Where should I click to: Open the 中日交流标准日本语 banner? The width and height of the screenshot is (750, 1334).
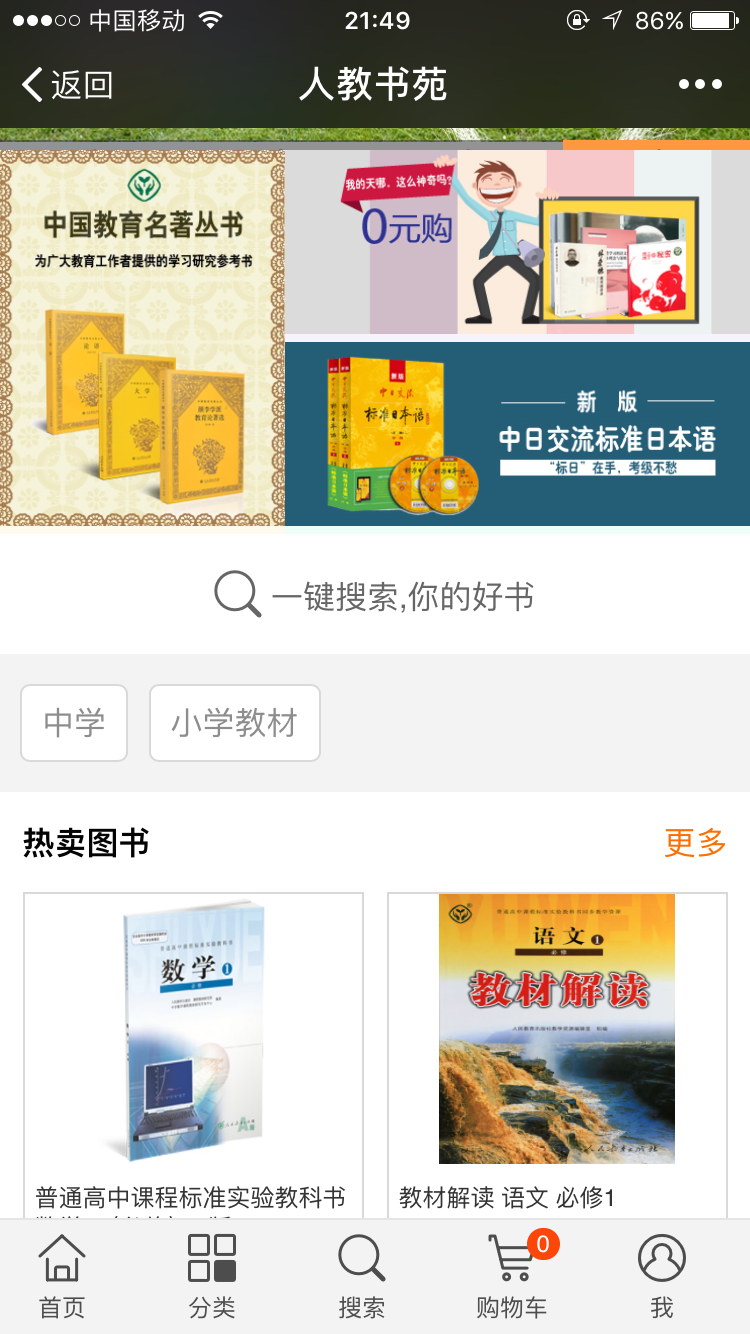[517, 434]
